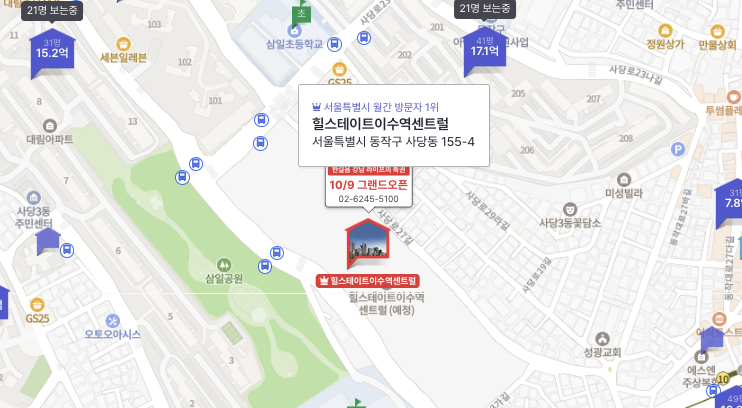Open the 15.2억 price marker

click(51, 51)
